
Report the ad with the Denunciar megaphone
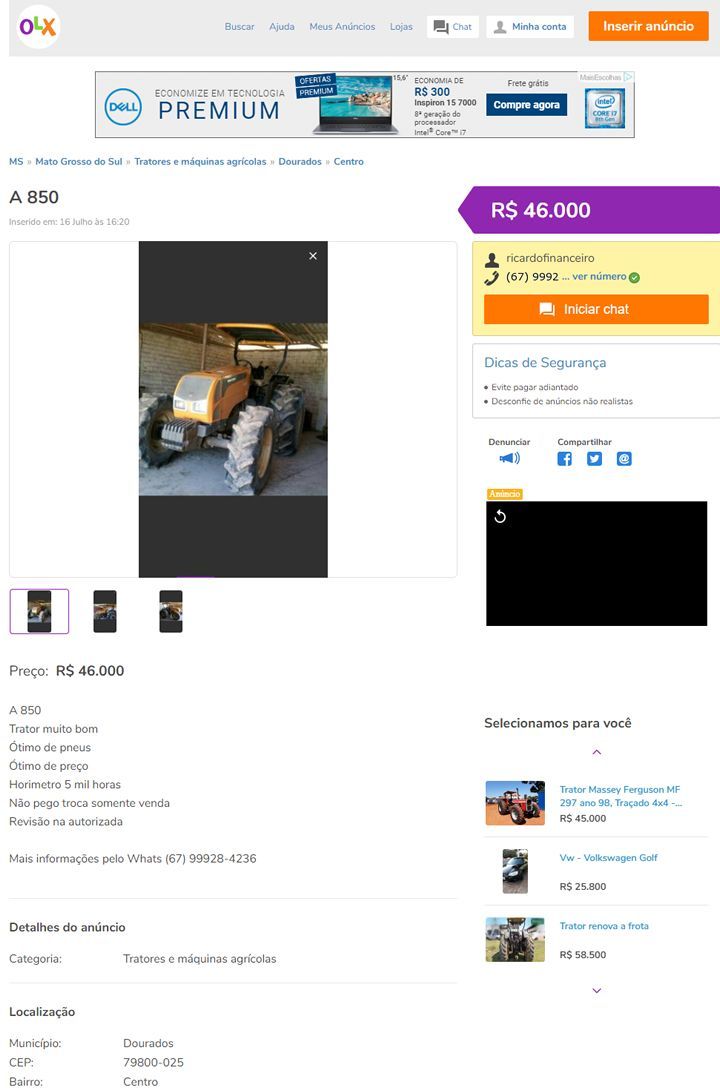pyautogui.click(x=509, y=458)
